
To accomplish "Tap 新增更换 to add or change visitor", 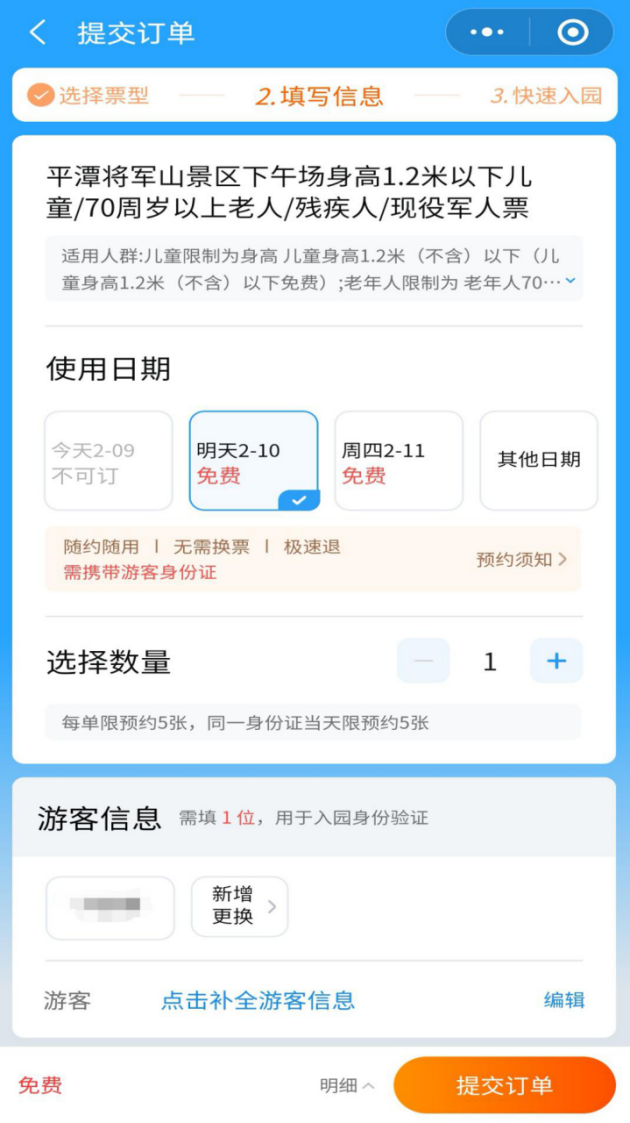I will (x=239, y=906).
